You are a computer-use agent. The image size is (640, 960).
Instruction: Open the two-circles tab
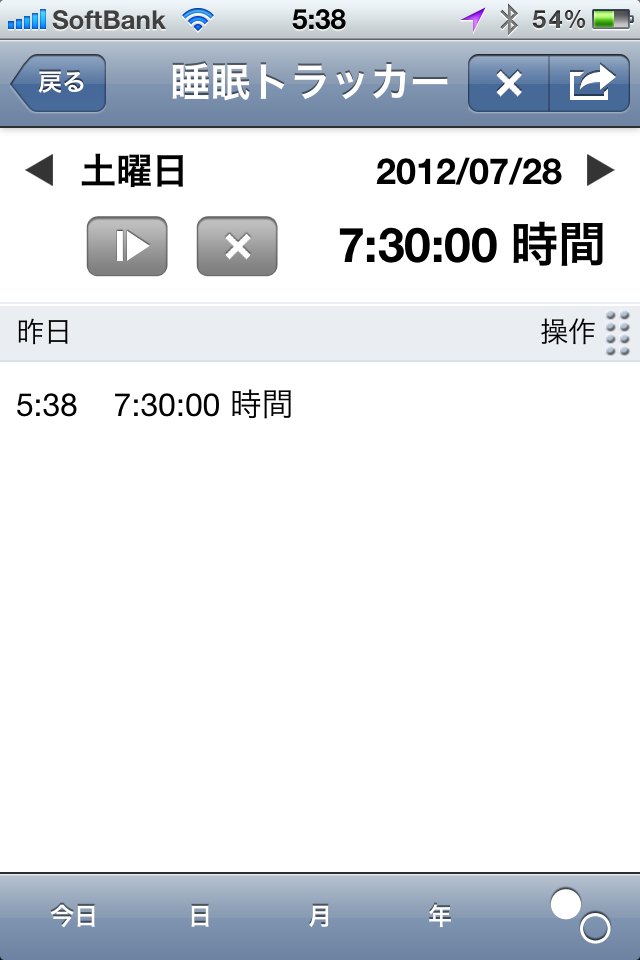coord(580,915)
